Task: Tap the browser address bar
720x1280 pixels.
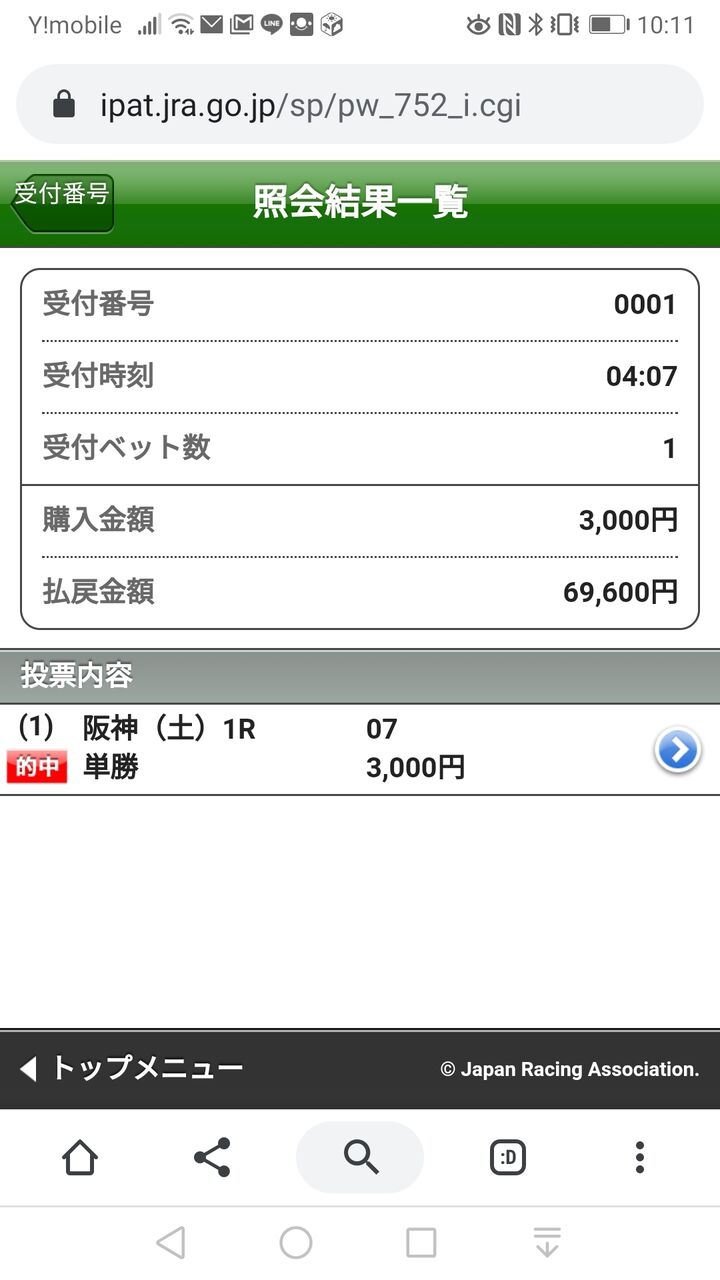Action: click(360, 105)
